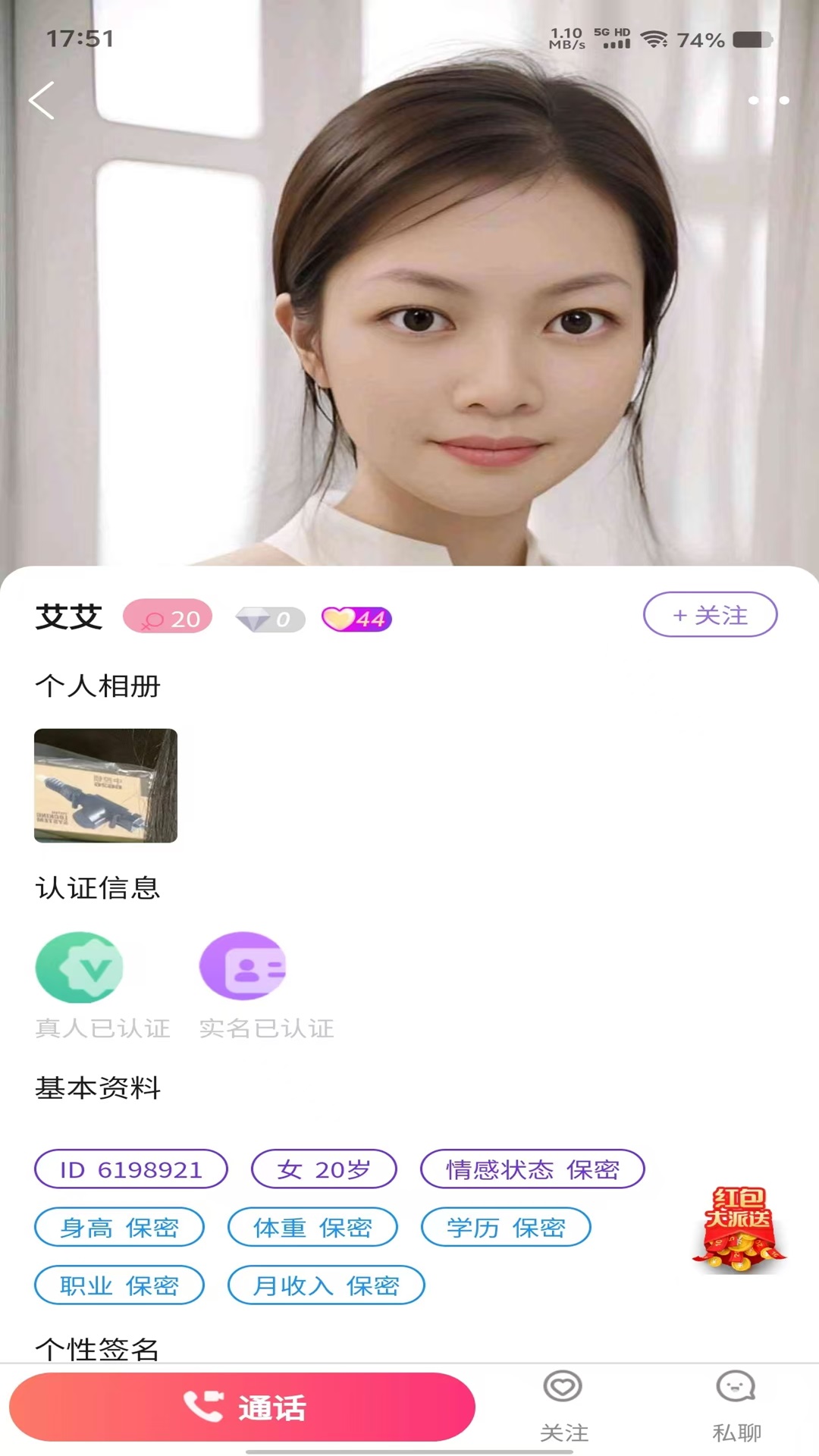
Task: Go back using the top-left arrow
Action: (42, 100)
